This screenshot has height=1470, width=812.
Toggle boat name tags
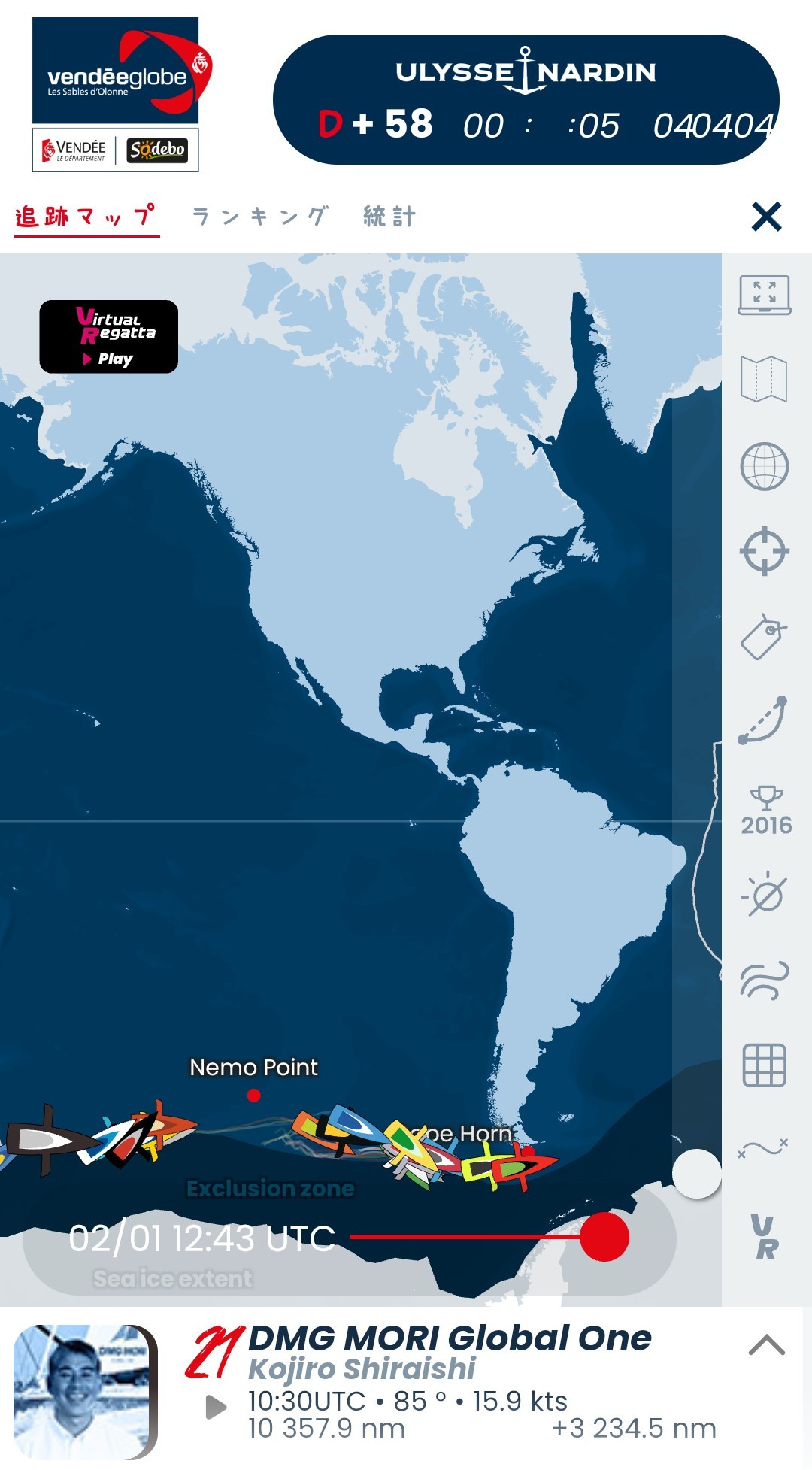765,636
